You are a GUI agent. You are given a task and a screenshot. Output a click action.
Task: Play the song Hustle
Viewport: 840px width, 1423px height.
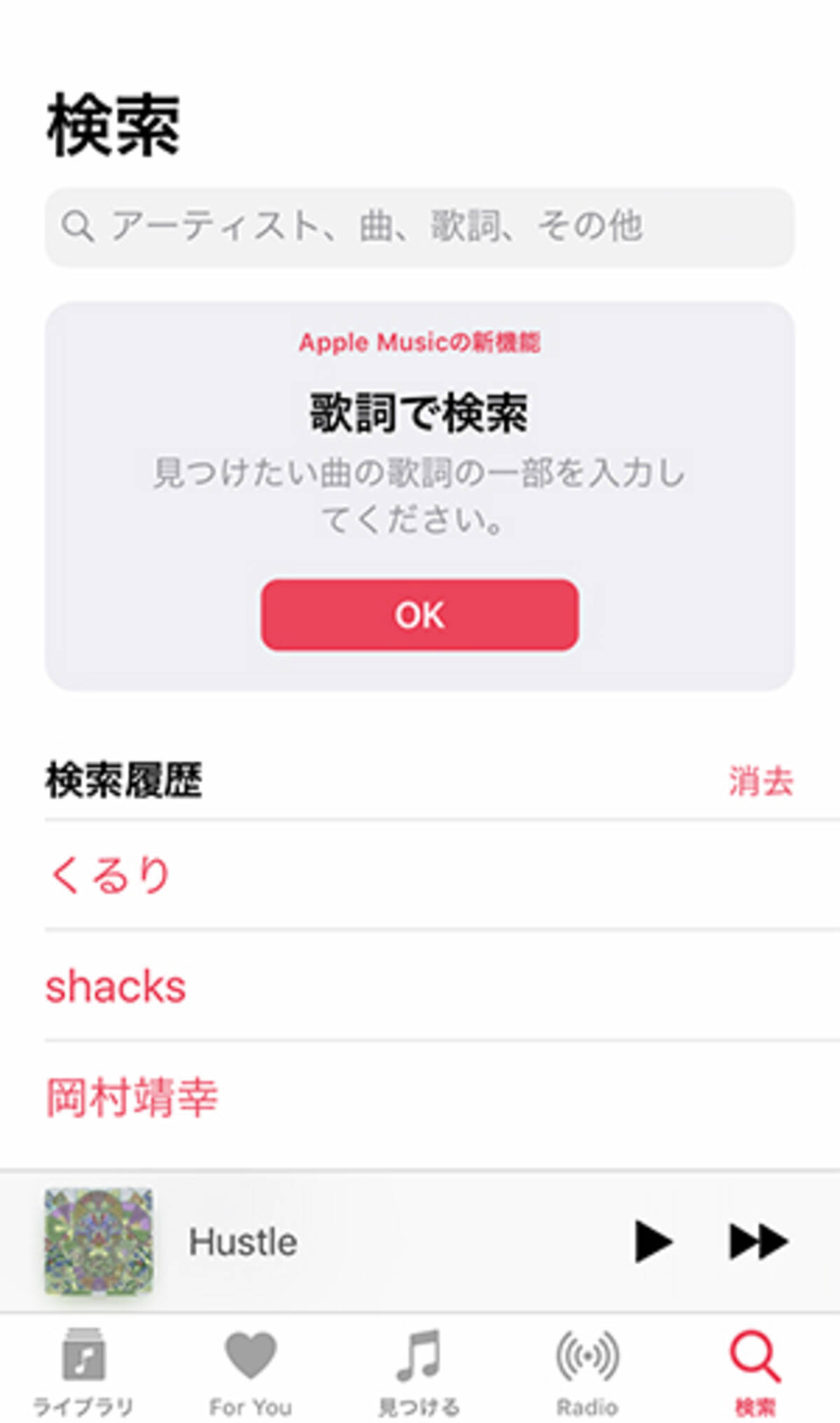[x=653, y=1242]
